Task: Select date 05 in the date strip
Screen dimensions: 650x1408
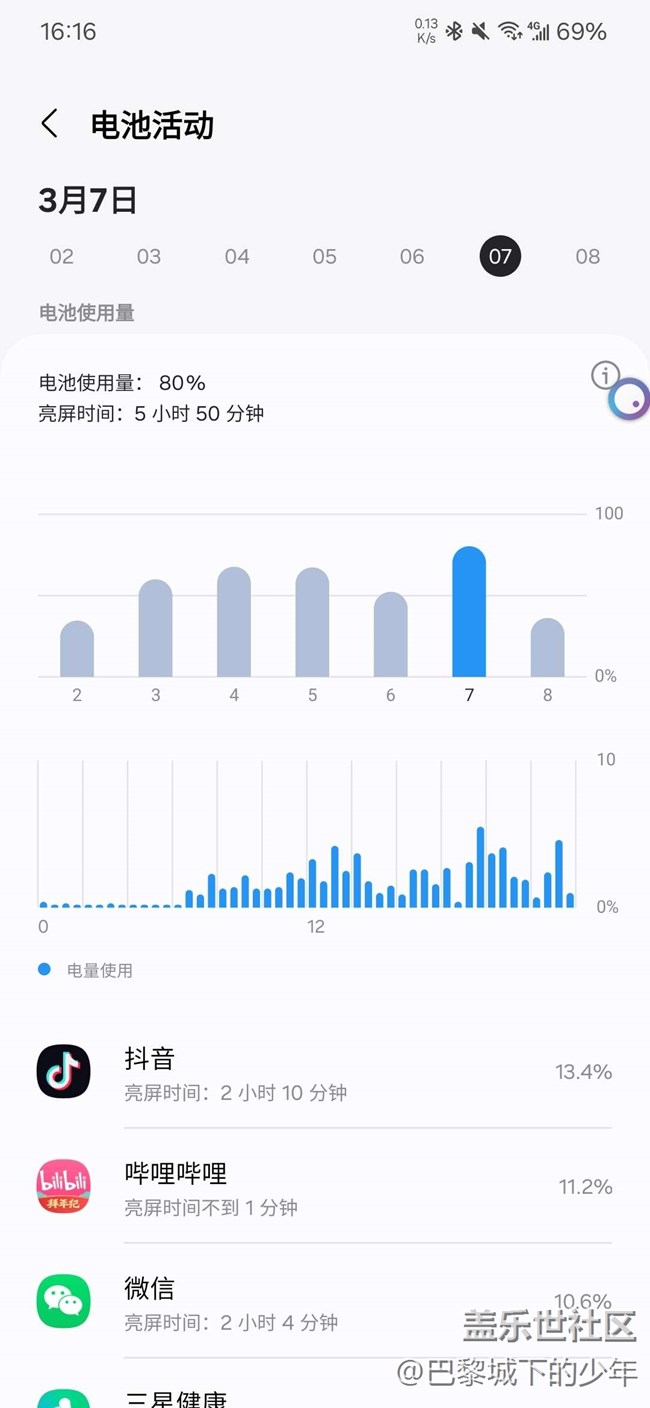Action: (325, 257)
